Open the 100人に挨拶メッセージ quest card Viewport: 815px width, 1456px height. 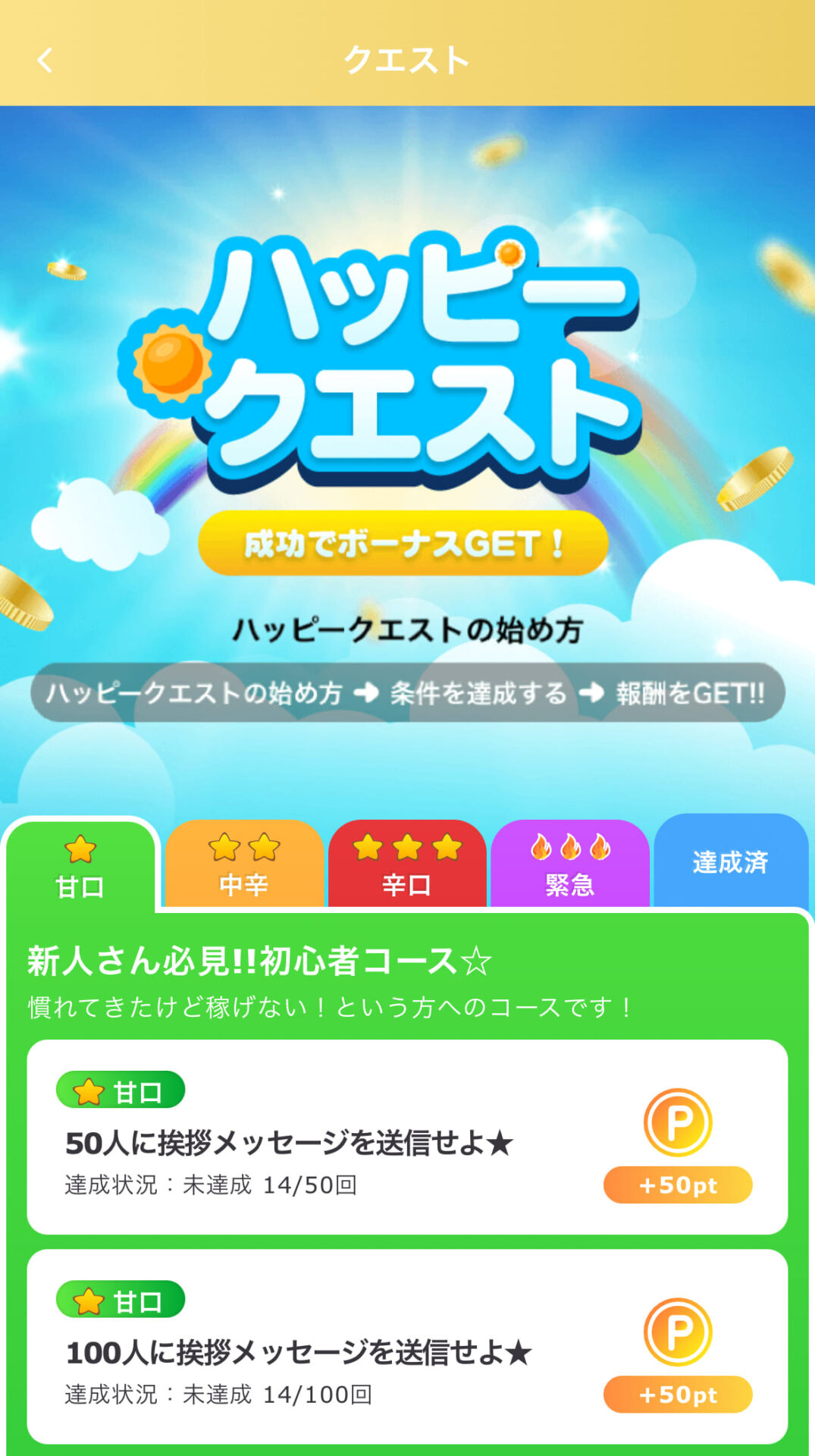pos(407,1346)
